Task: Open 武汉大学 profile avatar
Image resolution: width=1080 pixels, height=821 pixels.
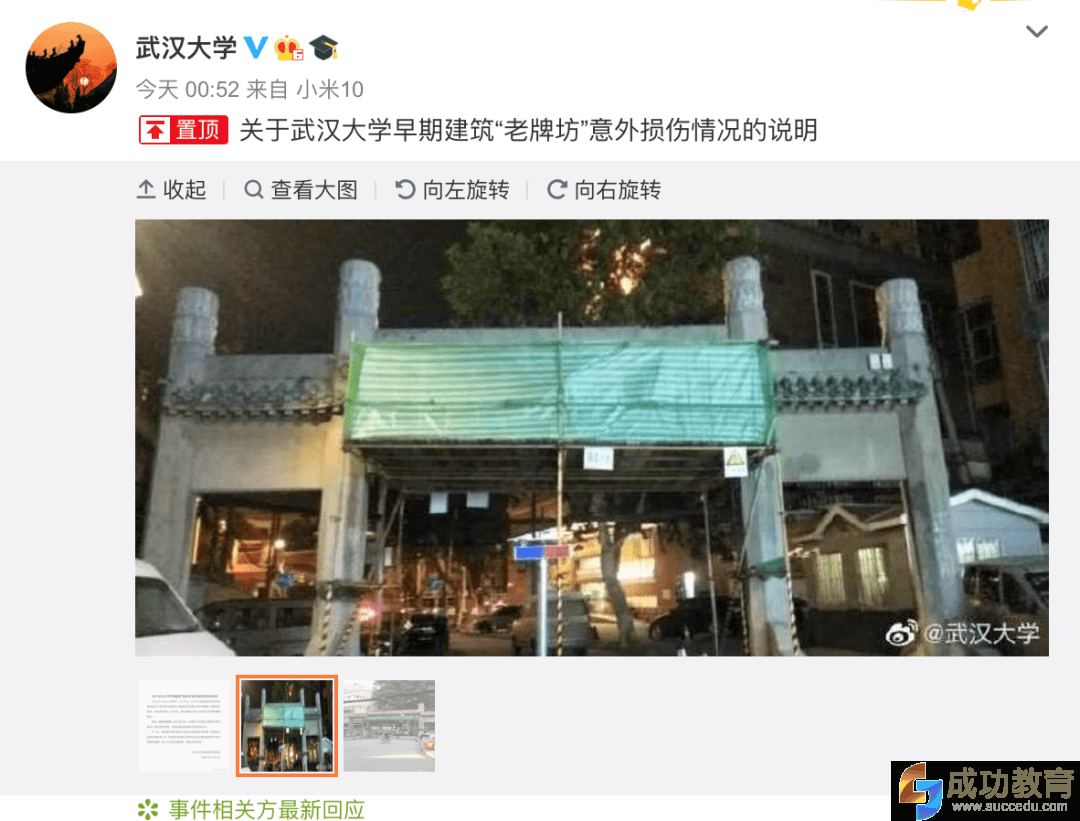Action: (x=71, y=67)
